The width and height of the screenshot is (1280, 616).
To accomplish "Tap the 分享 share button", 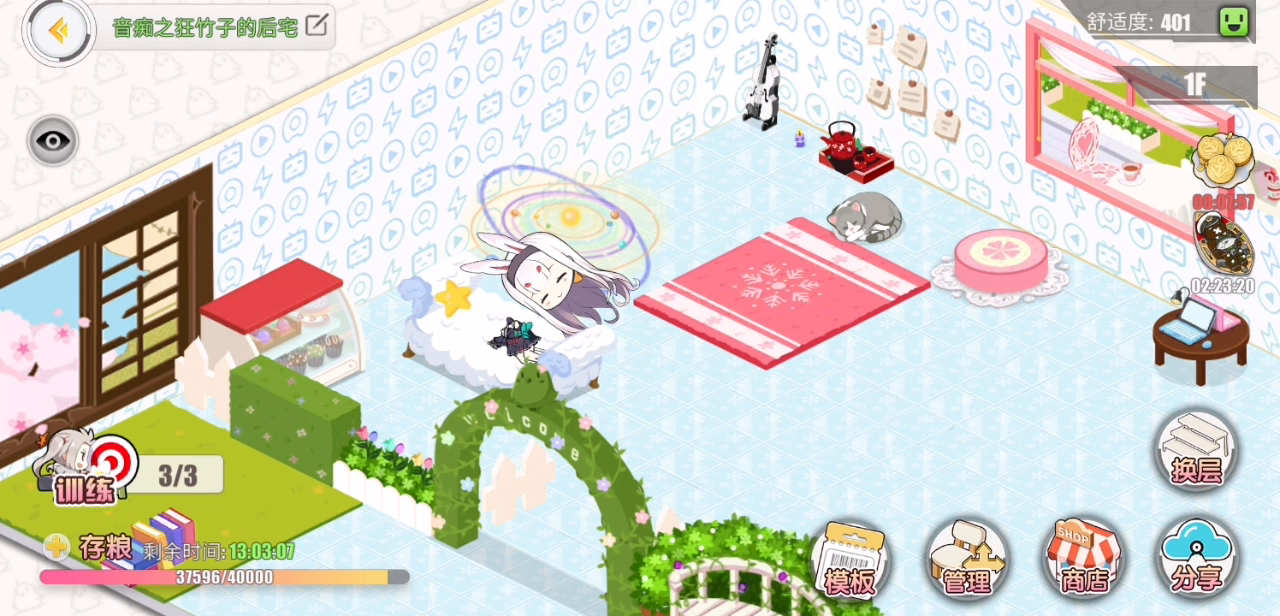I will coord(1197,558).
